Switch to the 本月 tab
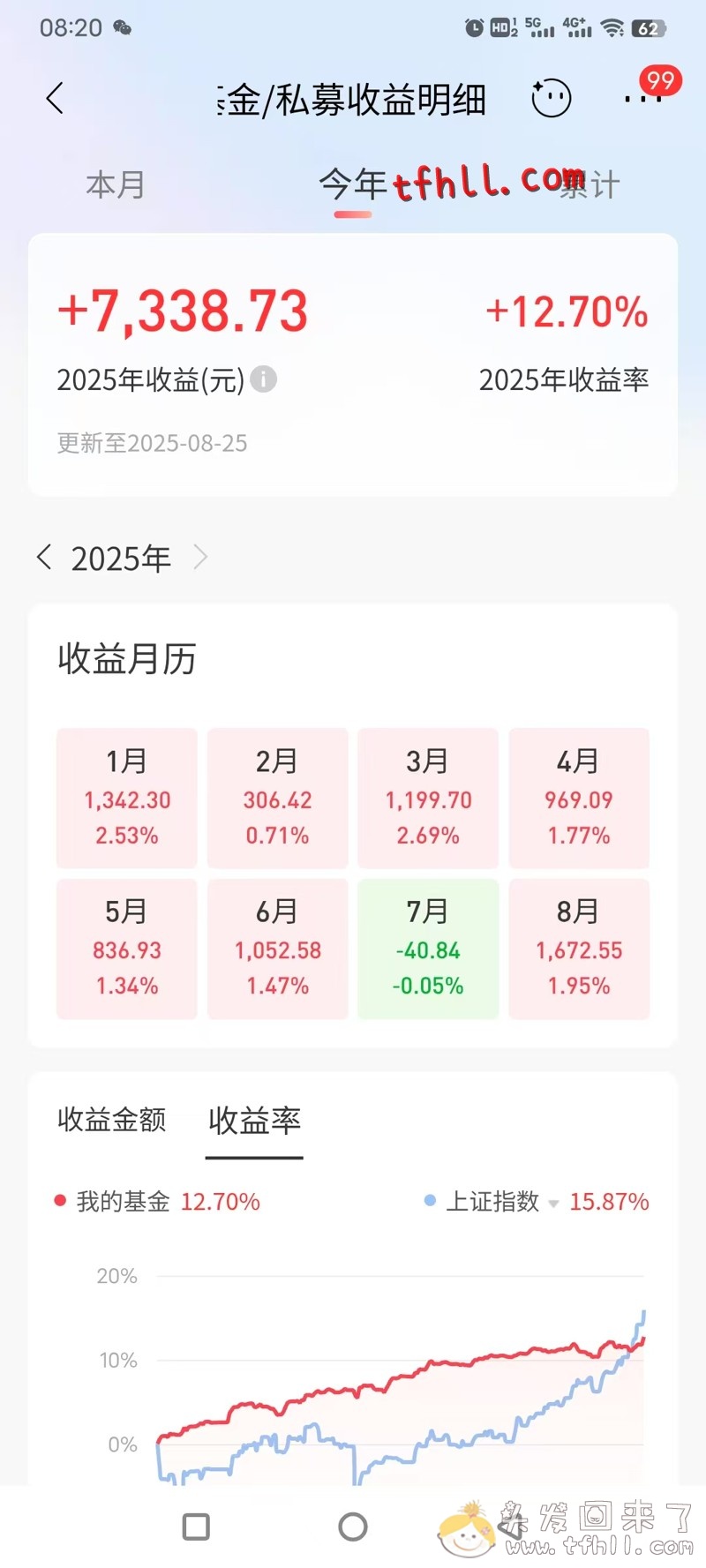The width and height of the screenshot is (706, 1568). point(116,185)
